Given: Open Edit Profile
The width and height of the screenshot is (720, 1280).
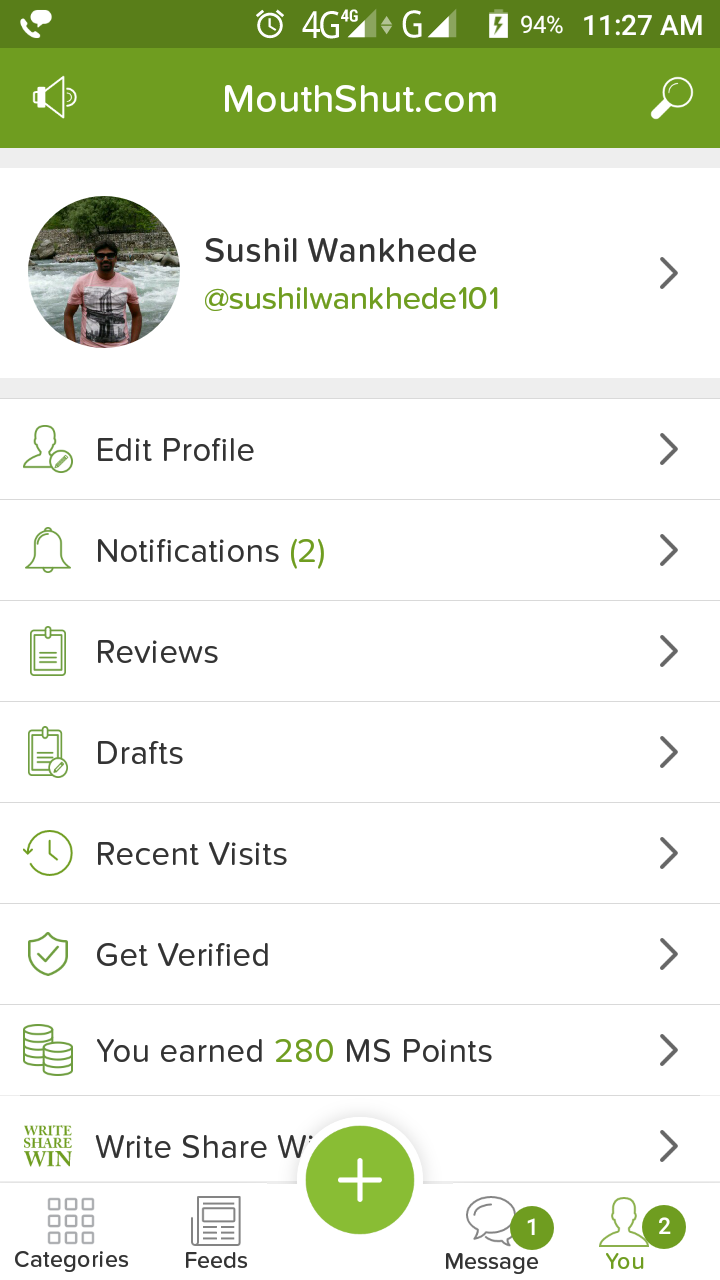Looking at the screenshot, I should coord(360,450).
